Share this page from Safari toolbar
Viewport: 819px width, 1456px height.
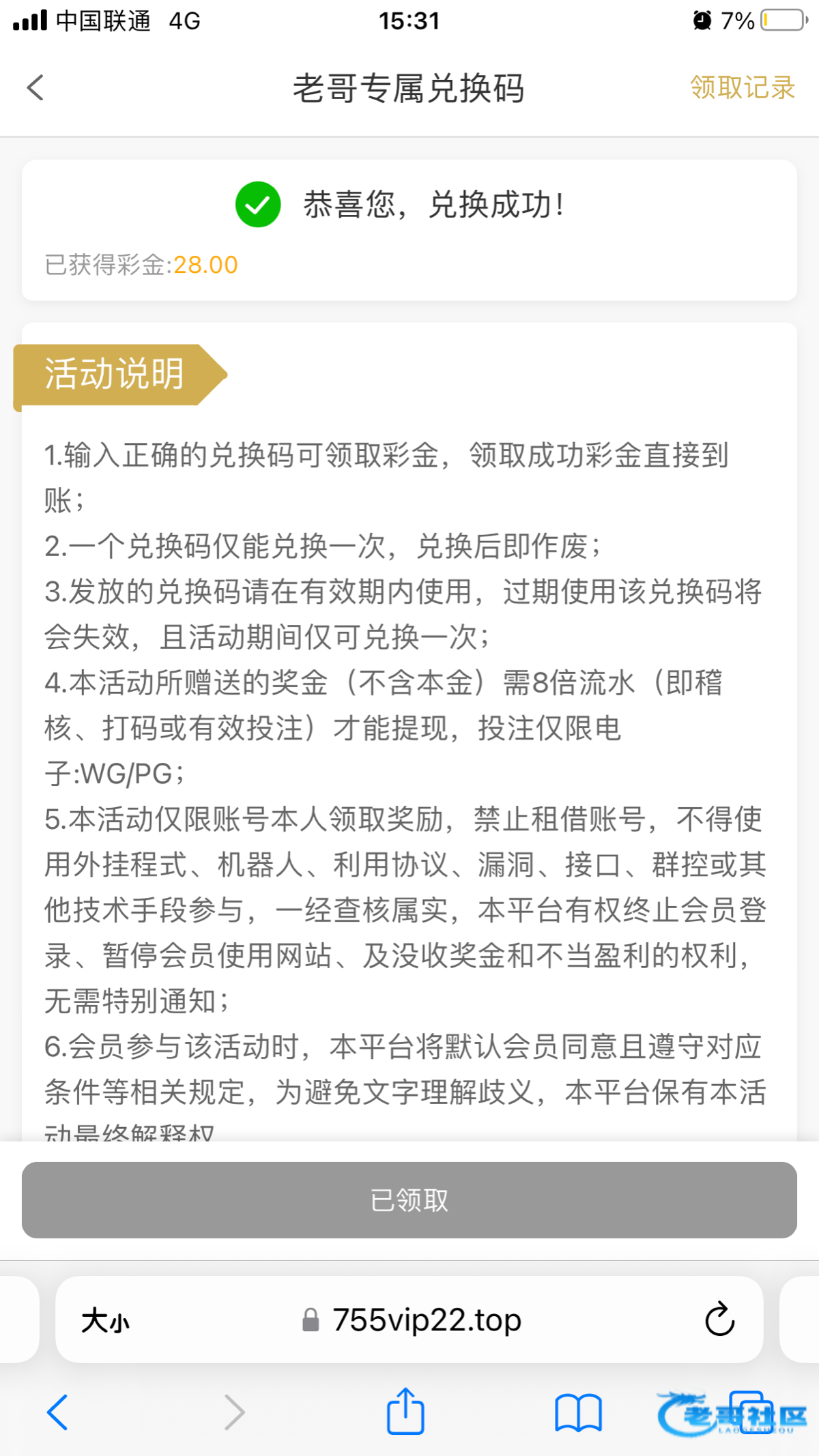(406, 1411)
